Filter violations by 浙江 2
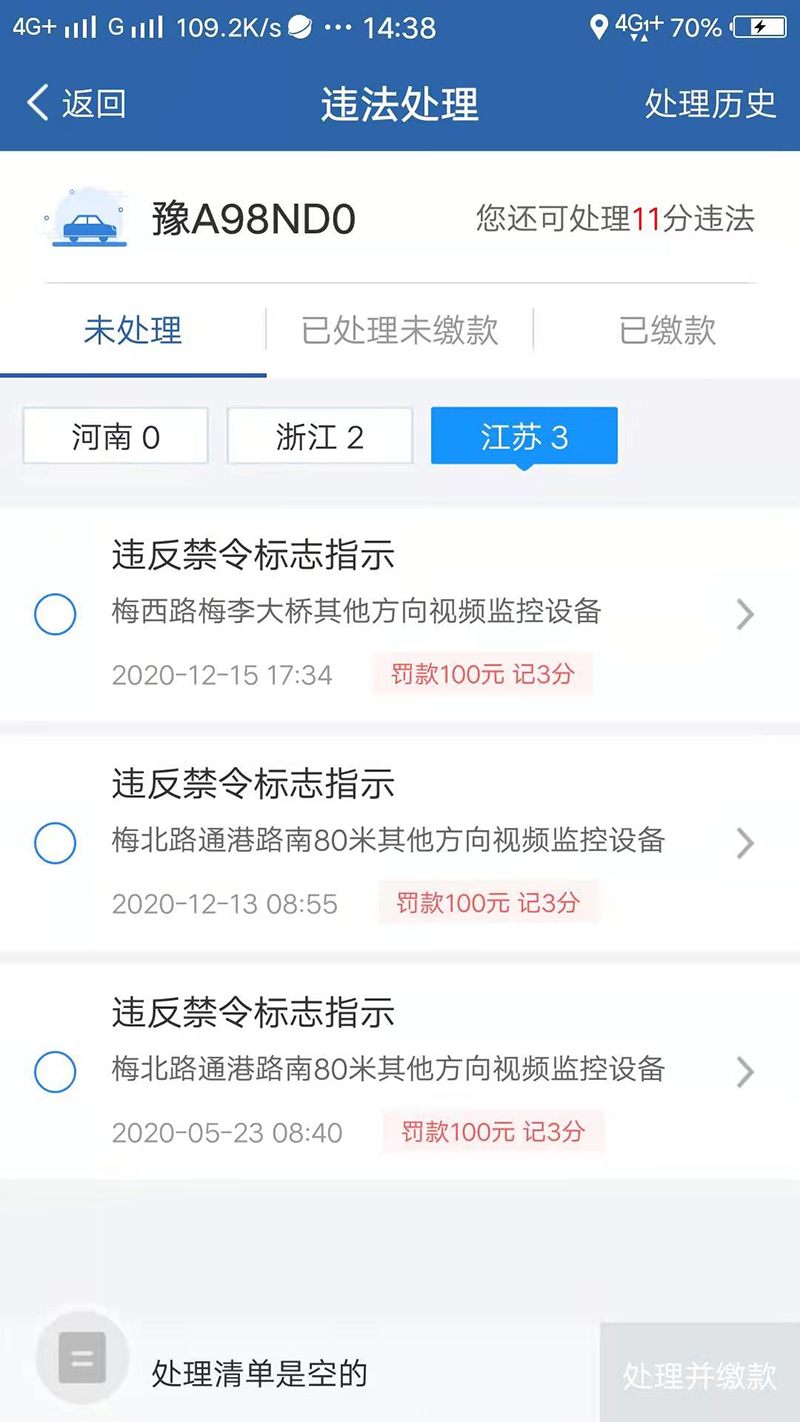 coord(320,436)
